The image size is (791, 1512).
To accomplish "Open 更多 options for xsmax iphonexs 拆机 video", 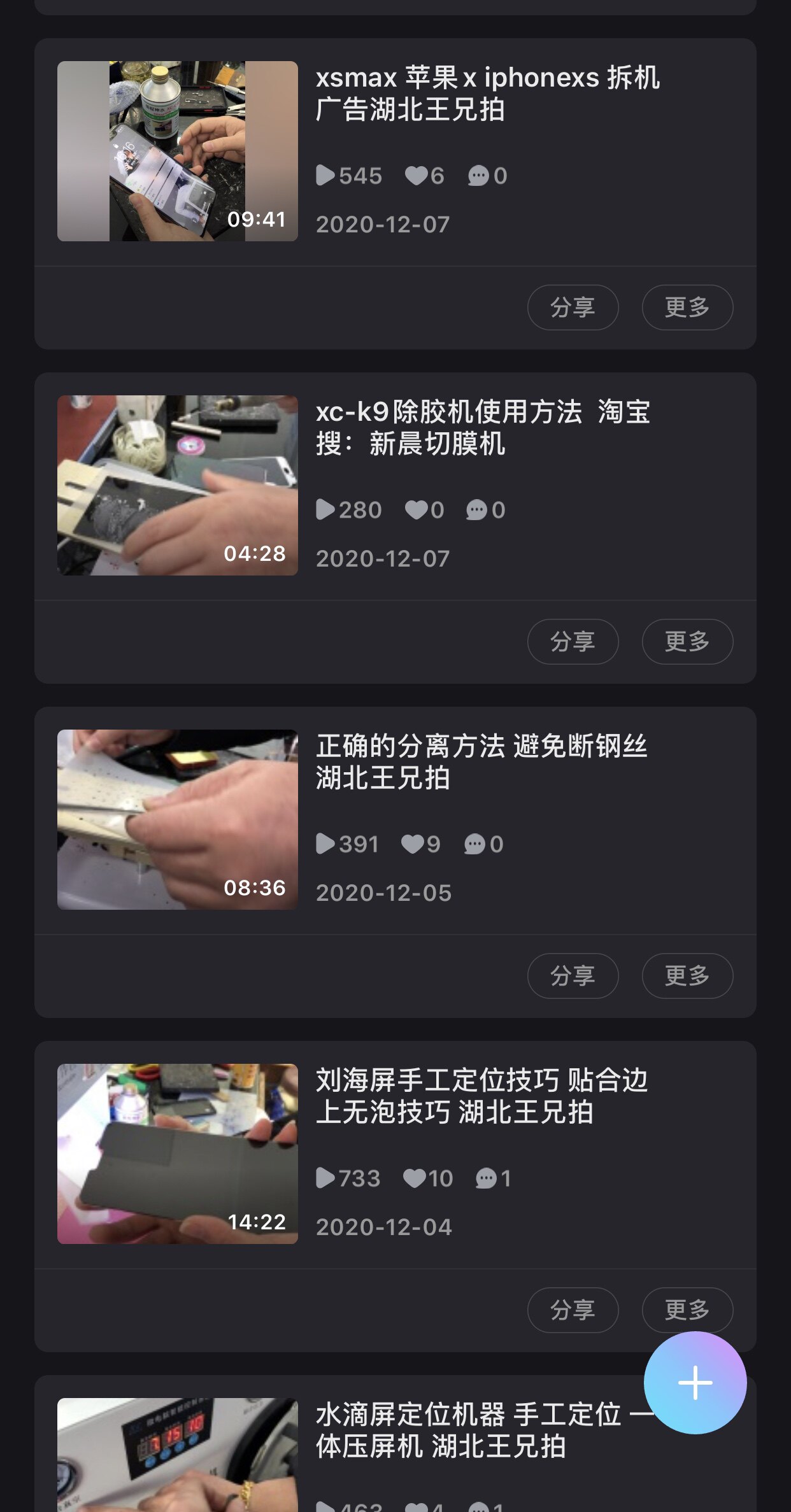I will [x=687, y=307].
